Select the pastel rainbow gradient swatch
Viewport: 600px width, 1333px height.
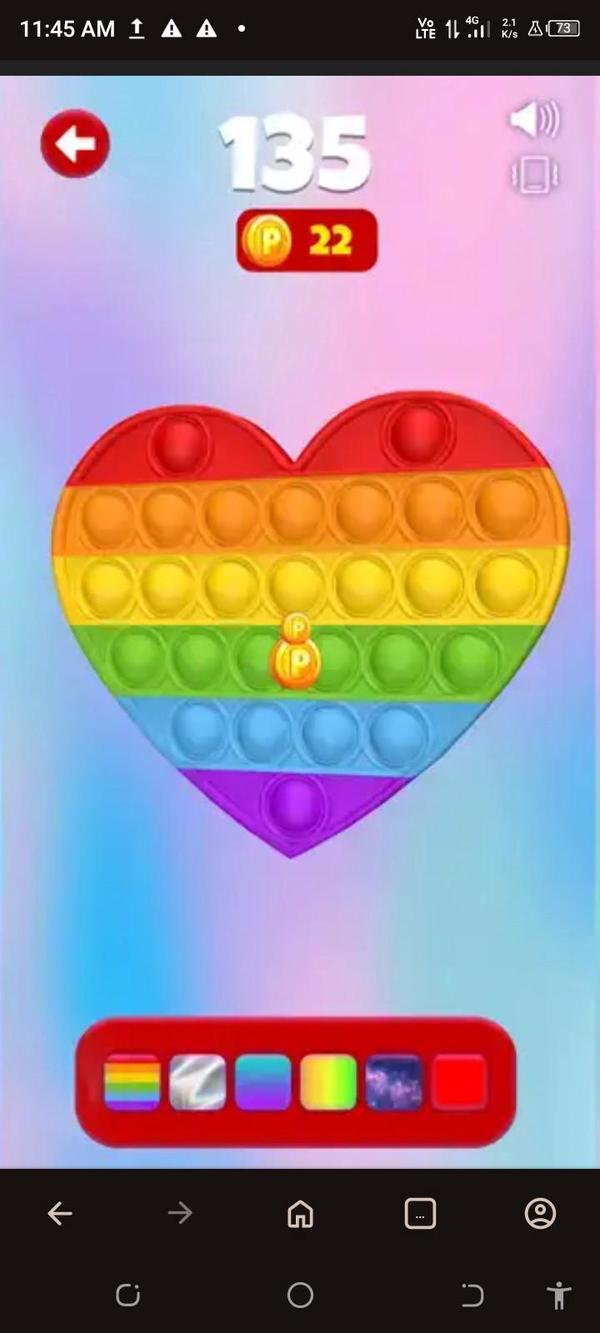(328, 1082)
